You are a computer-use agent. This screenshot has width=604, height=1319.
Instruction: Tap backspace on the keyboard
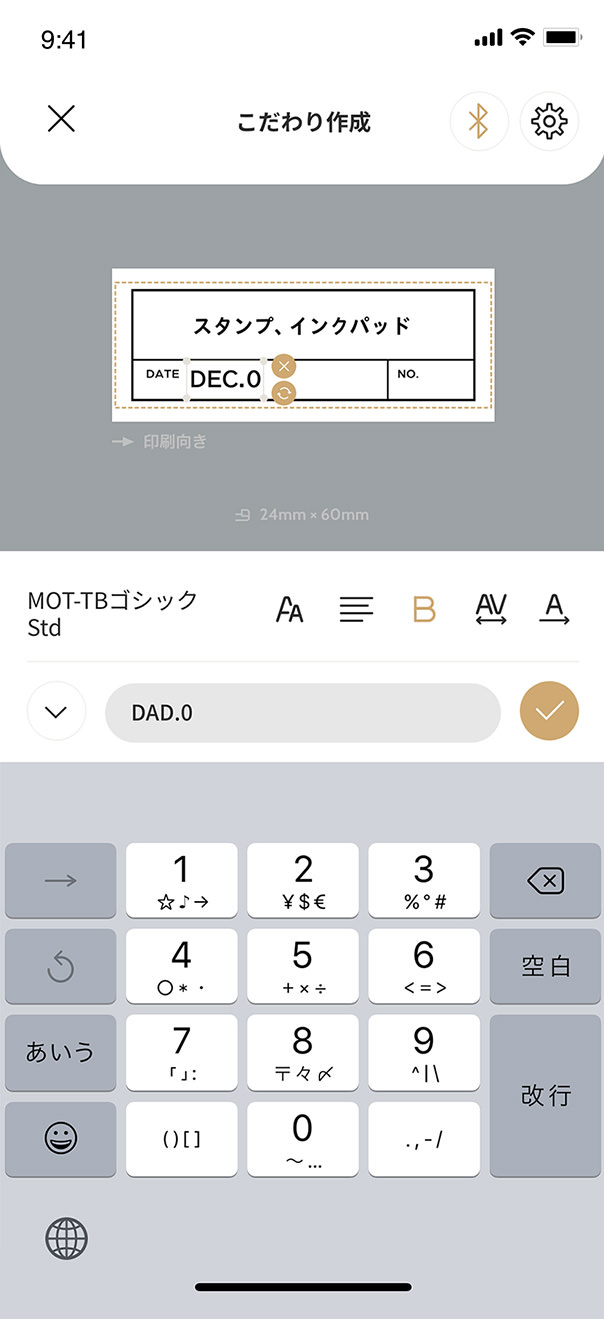pyautogui.click(x=545, y=881)
